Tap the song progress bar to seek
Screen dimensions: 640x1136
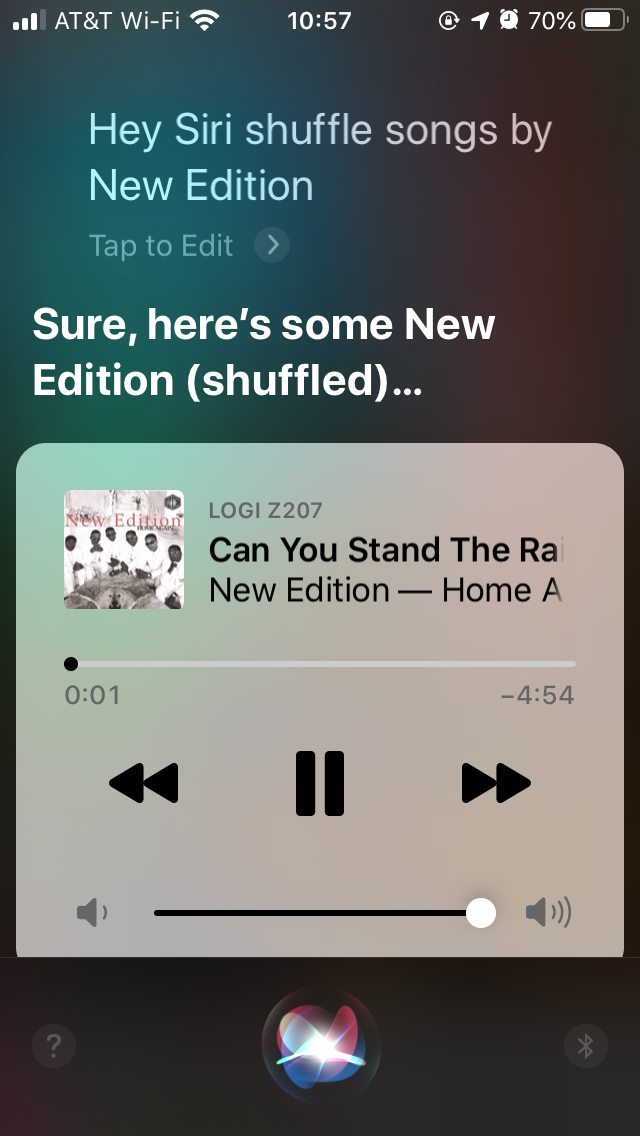pyautogui.click(x=320, y=664)
